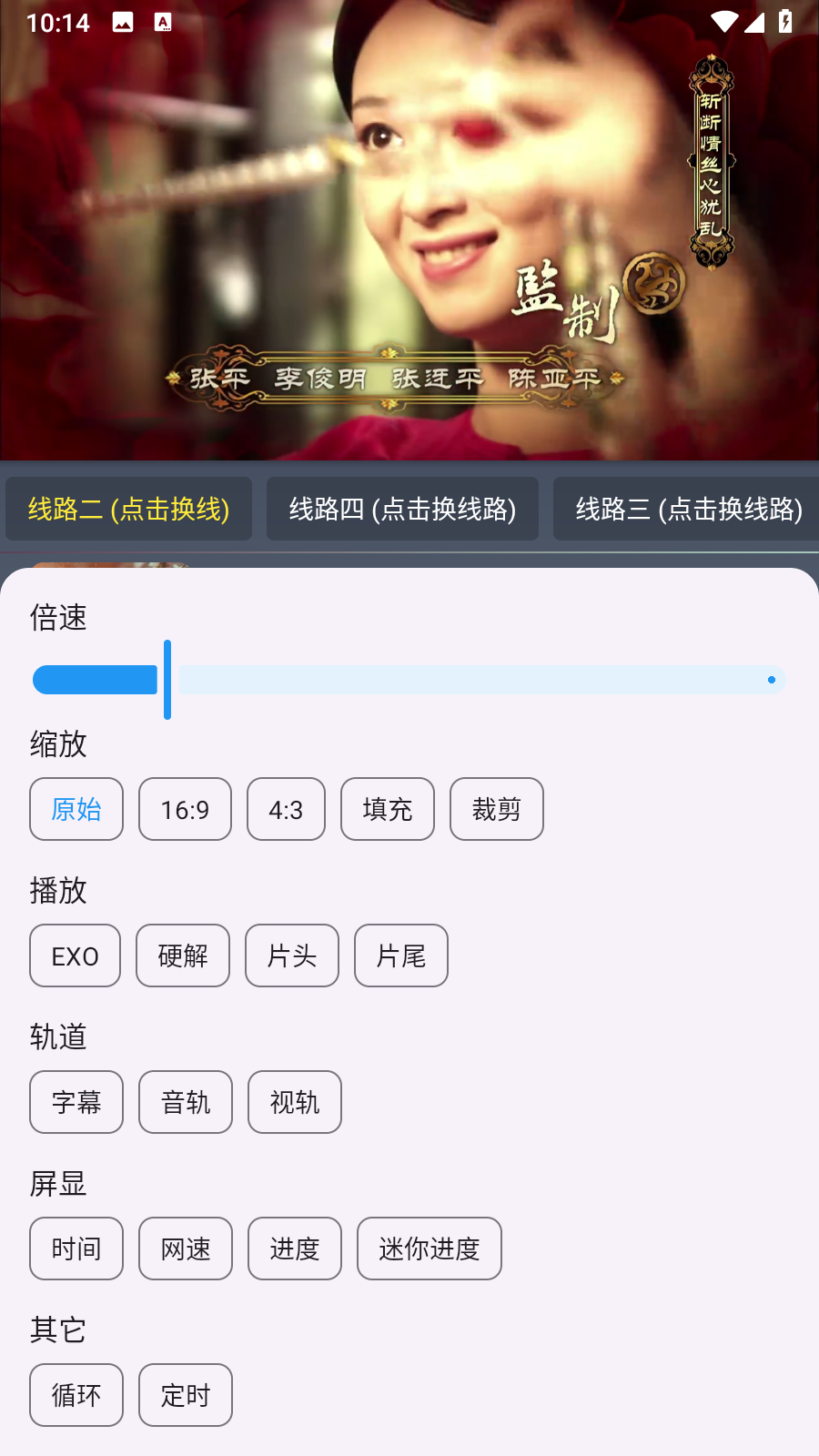Open 音轨 audio track options
Image resolution: width=819 pixels, height=1456 pixels.
[x=186, y=1102]
